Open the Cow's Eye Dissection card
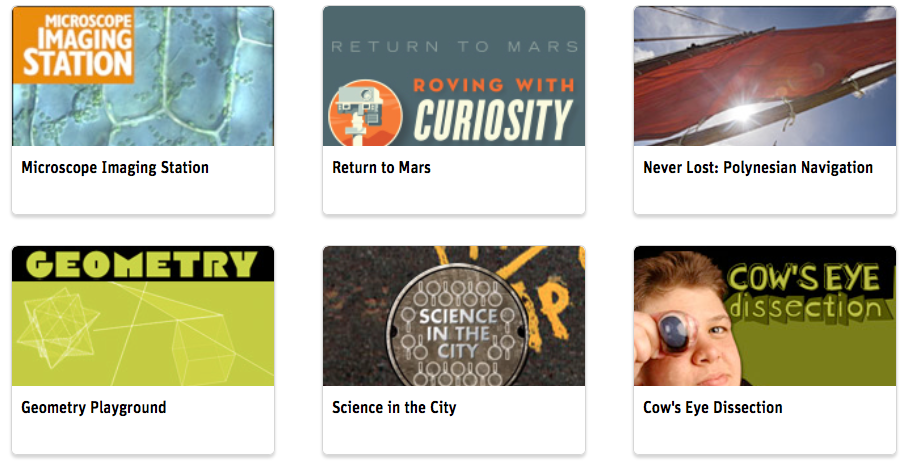The image size is (914, 461). coord(764,350)
